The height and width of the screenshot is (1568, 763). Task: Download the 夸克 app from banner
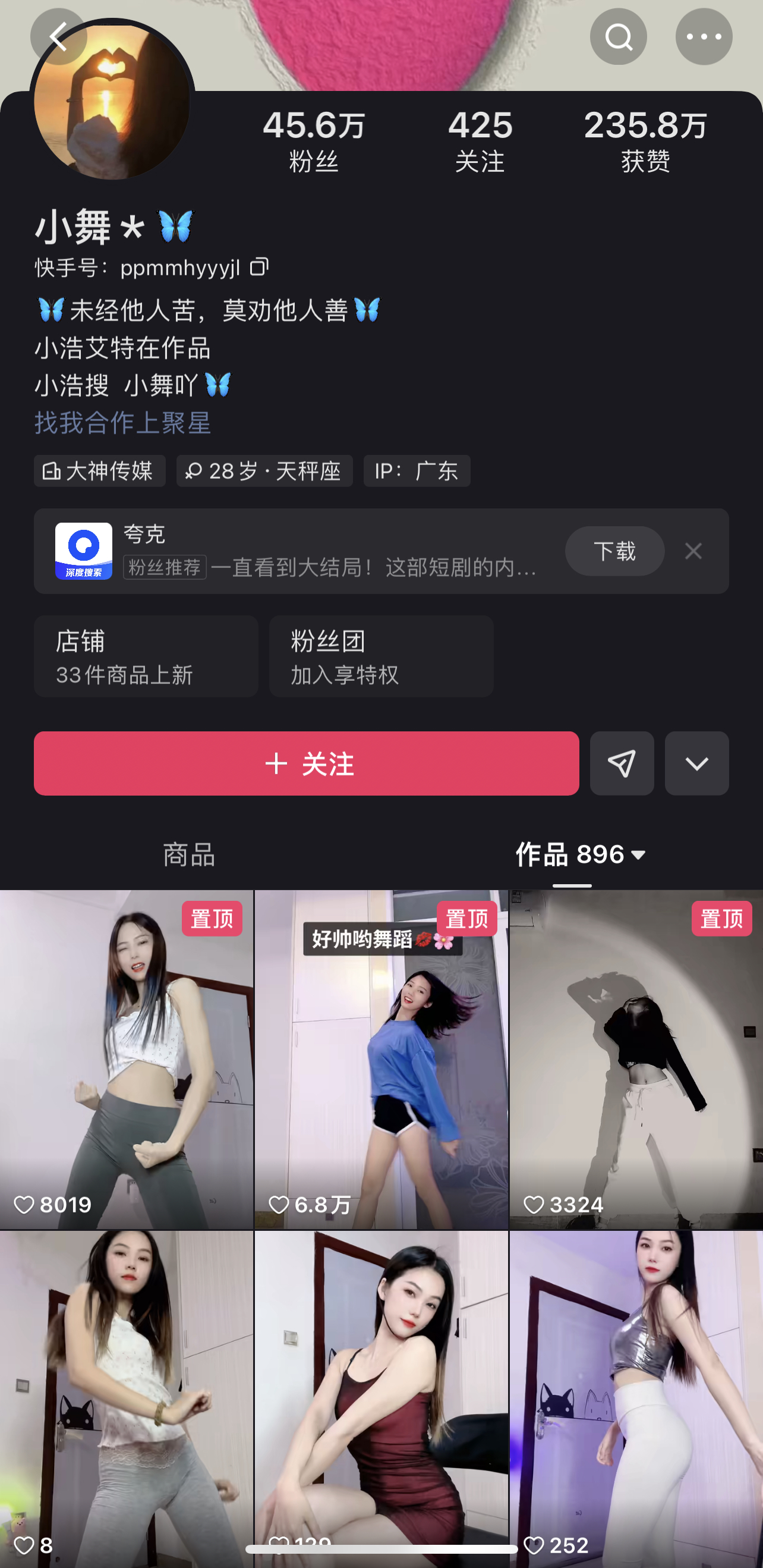point(614,551)
